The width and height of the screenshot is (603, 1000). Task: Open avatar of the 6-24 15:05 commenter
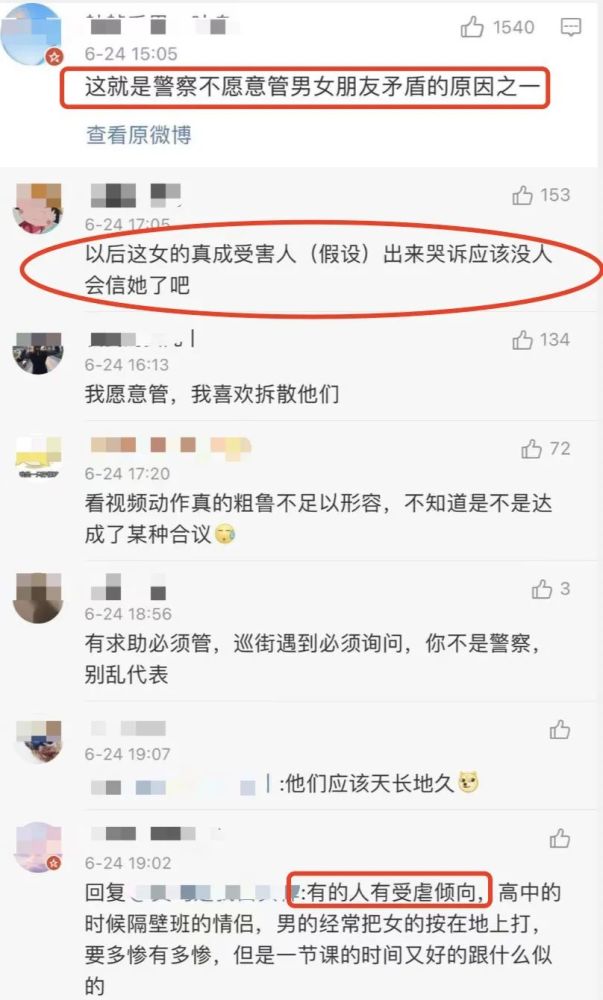(x=32, y=35)
